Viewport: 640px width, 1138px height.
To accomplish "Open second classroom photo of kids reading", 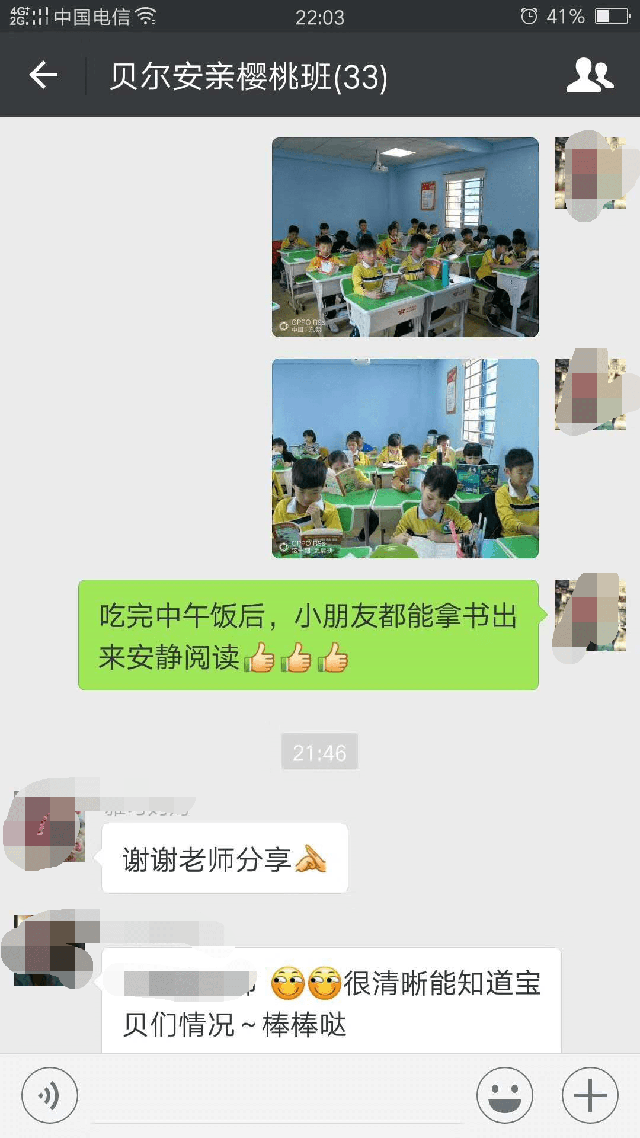I will point(405,458).
